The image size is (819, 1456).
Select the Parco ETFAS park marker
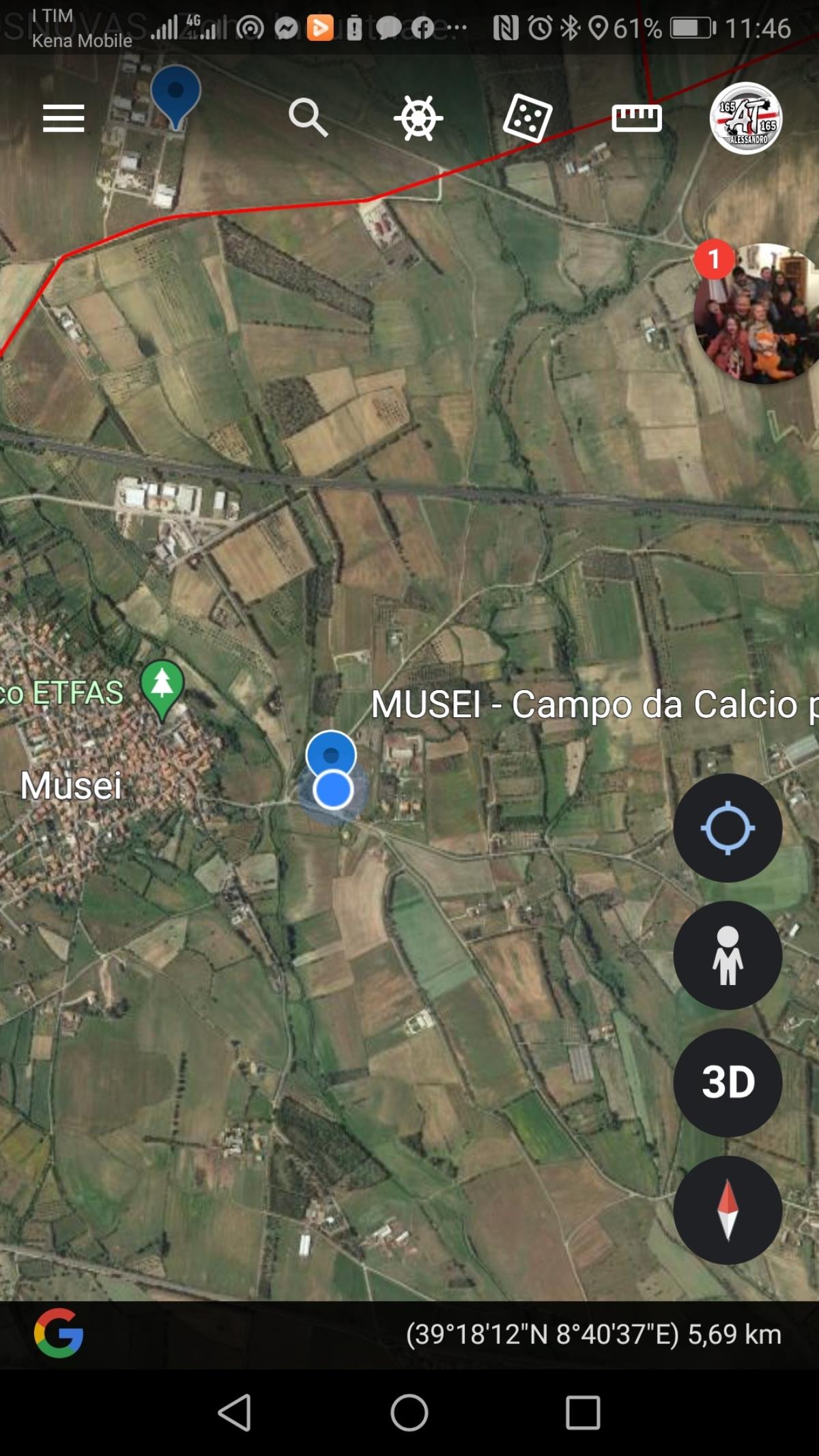pyautogui.click(x=162, y=686)
